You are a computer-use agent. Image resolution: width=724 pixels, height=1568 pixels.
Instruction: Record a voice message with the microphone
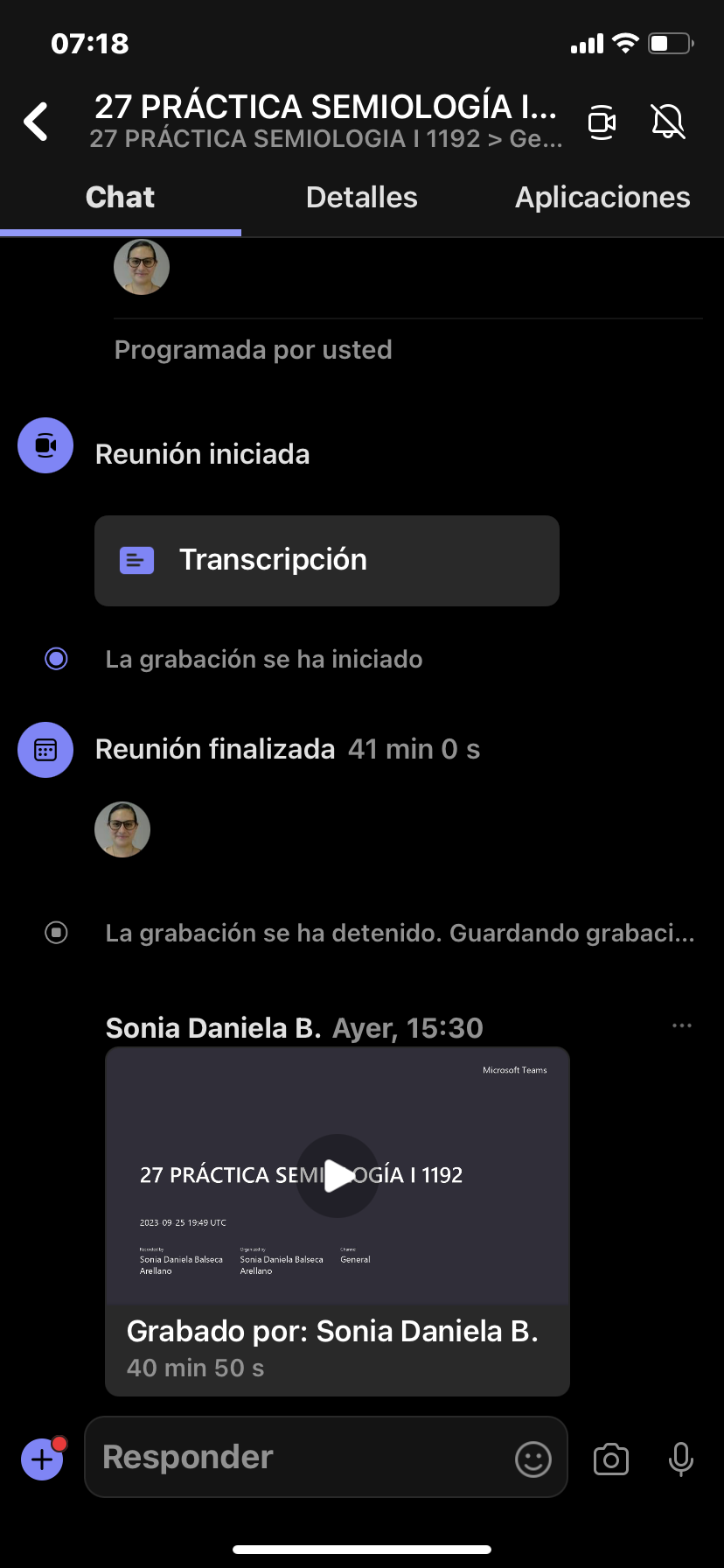coord(680,1459)
